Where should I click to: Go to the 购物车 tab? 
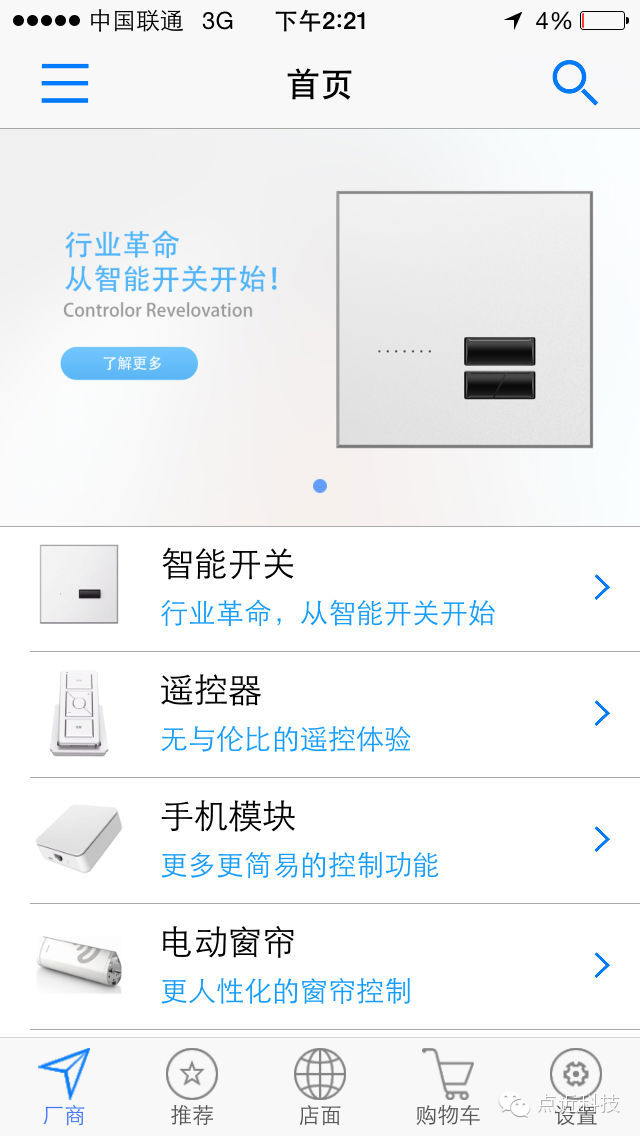(447, 1087)
